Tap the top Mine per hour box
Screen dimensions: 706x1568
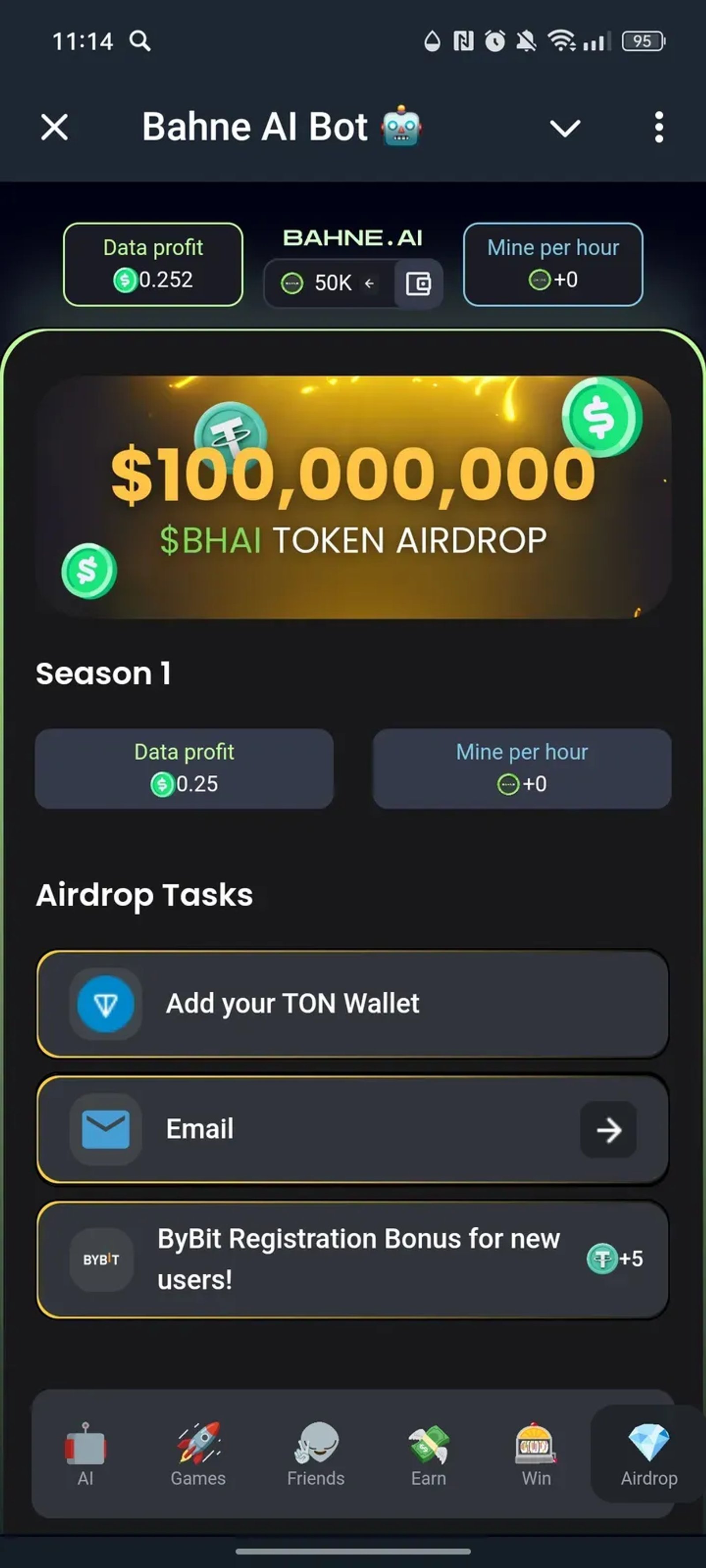click(x=552, y=264)
